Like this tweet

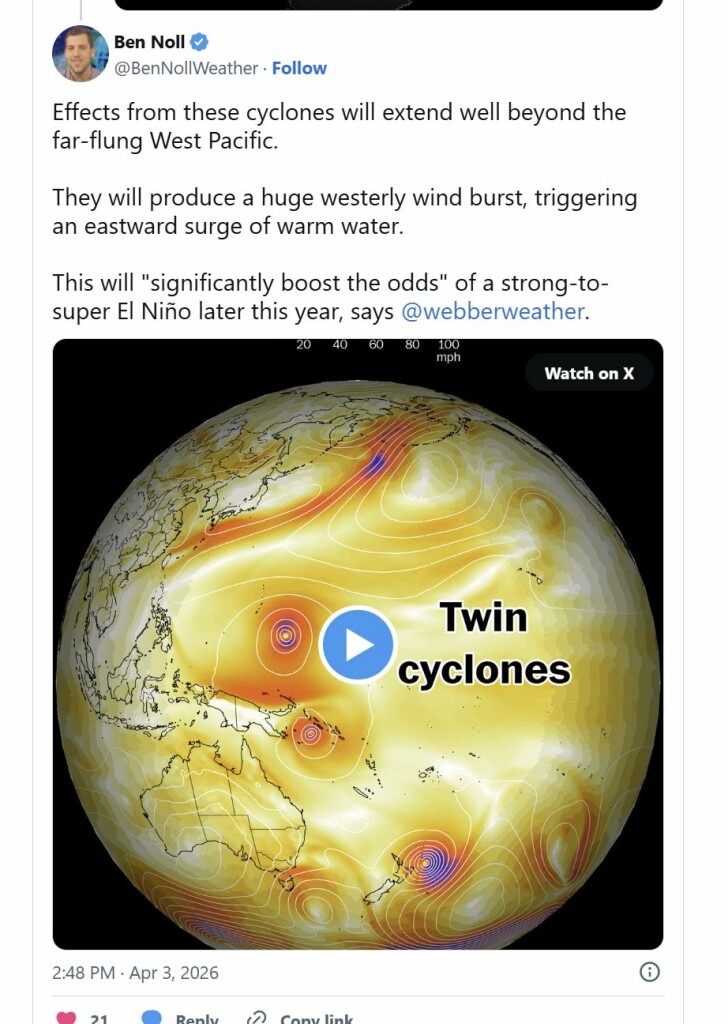point(68,1018)
